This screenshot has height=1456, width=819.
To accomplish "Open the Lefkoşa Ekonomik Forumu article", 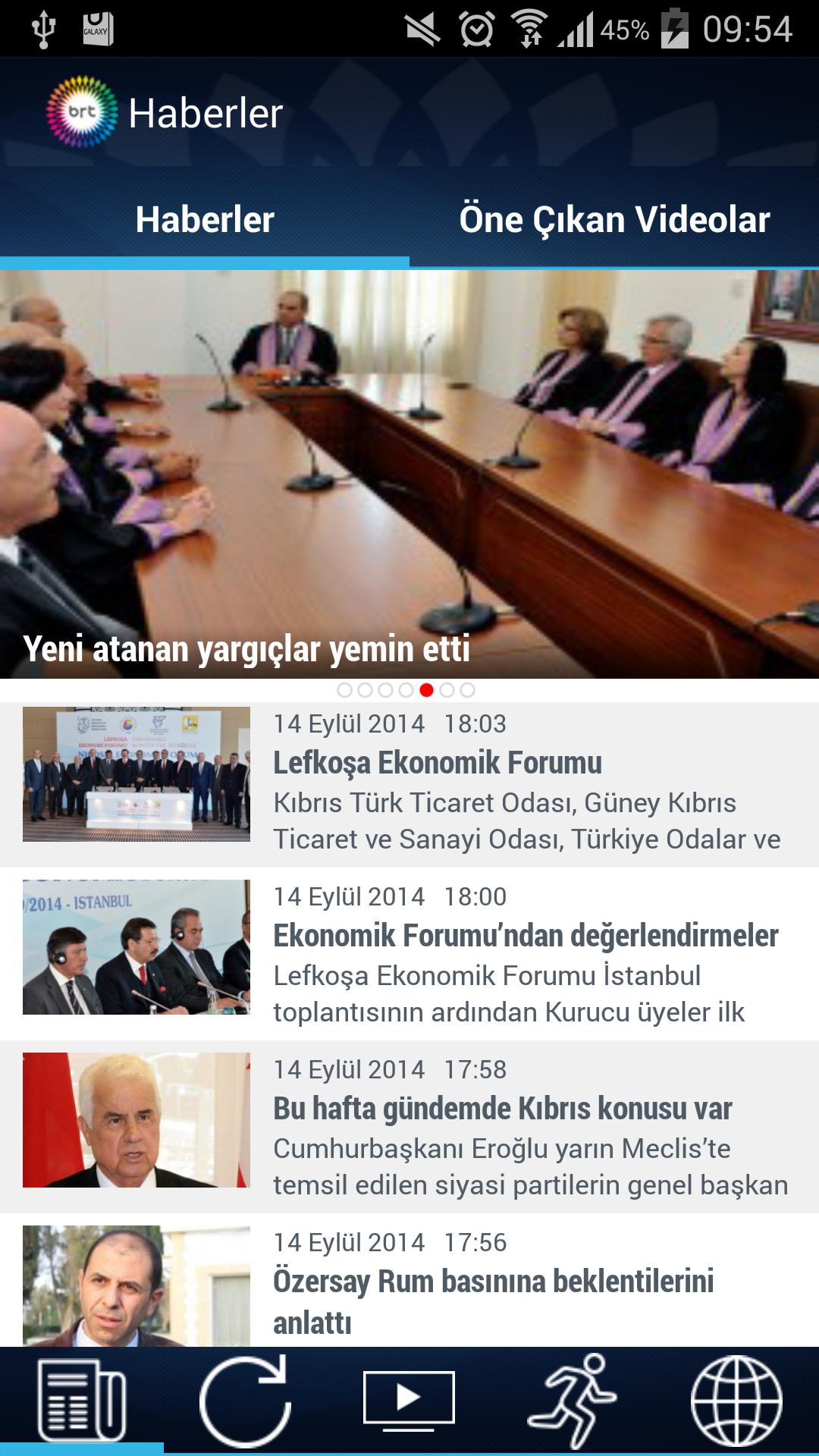I will [438, 763].
